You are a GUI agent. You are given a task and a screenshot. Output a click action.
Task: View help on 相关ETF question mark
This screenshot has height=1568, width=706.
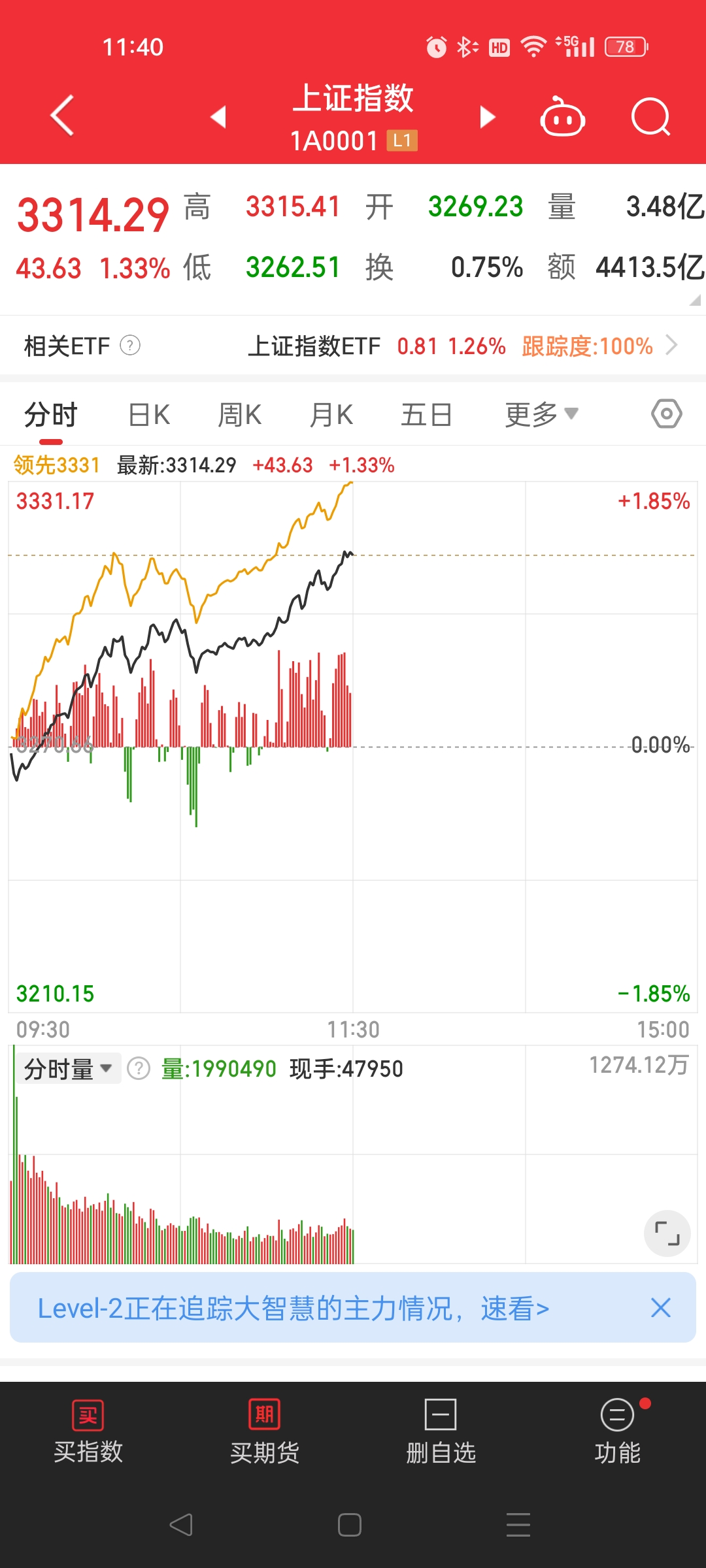(x=130, y=346)
